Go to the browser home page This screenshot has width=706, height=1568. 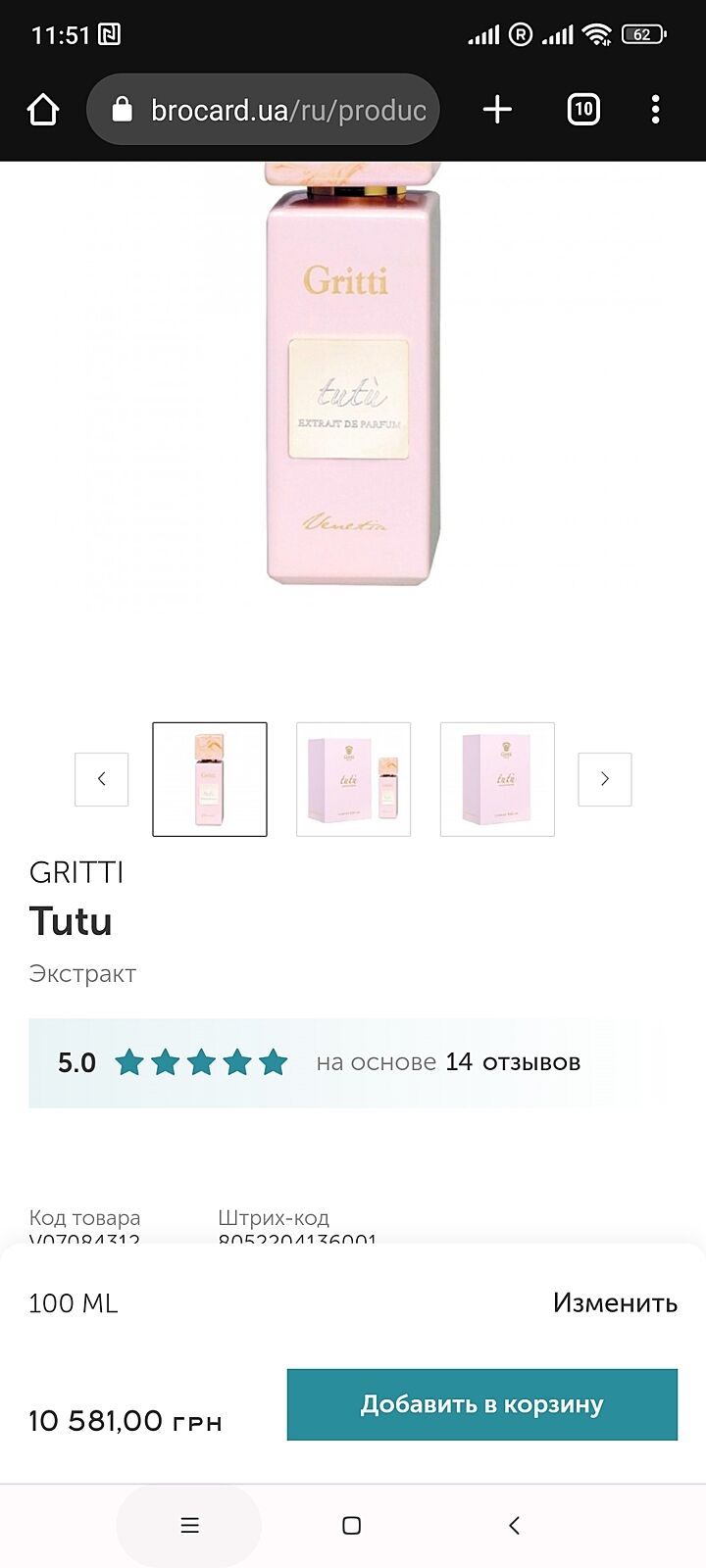pyautogui.click(x=43, y=110)
